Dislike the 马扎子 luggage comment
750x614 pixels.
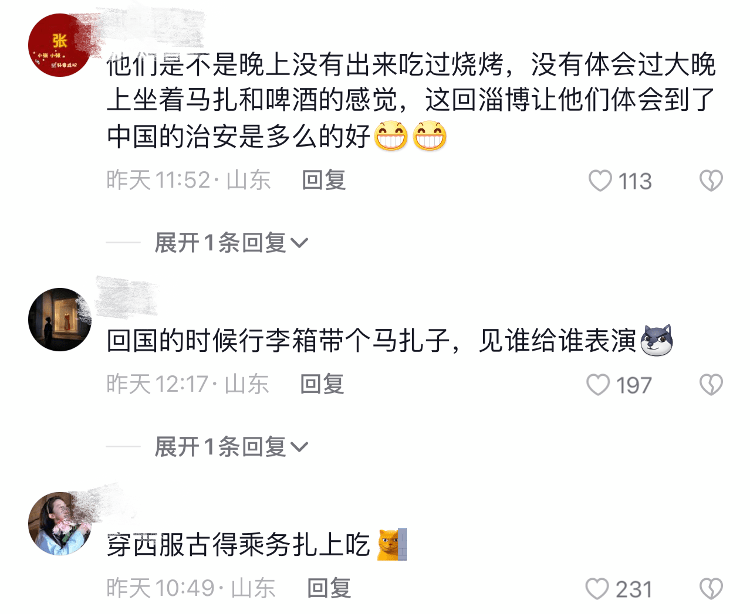[x=711, y=385]
